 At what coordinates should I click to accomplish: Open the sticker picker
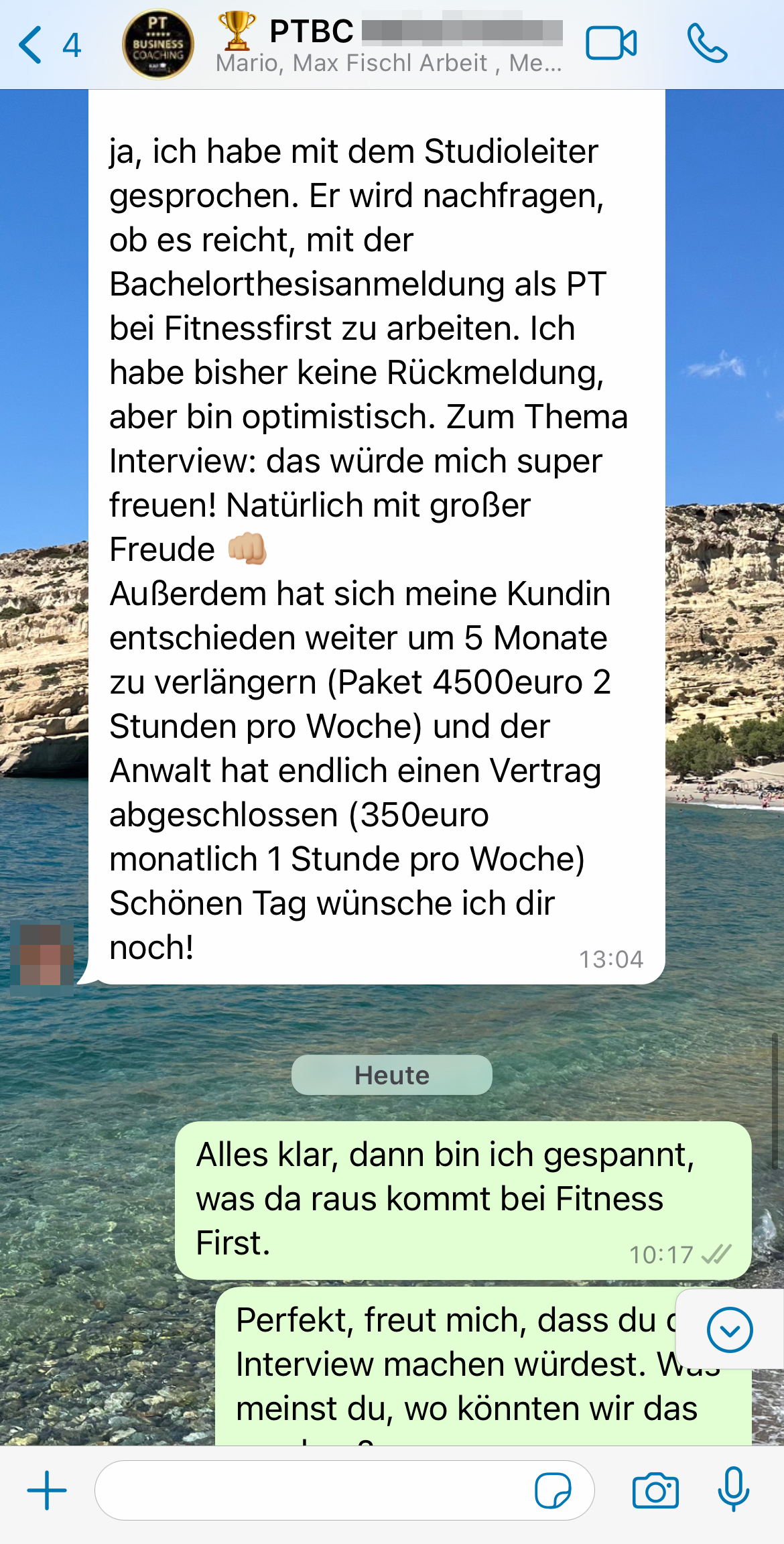pos(553,1491)
